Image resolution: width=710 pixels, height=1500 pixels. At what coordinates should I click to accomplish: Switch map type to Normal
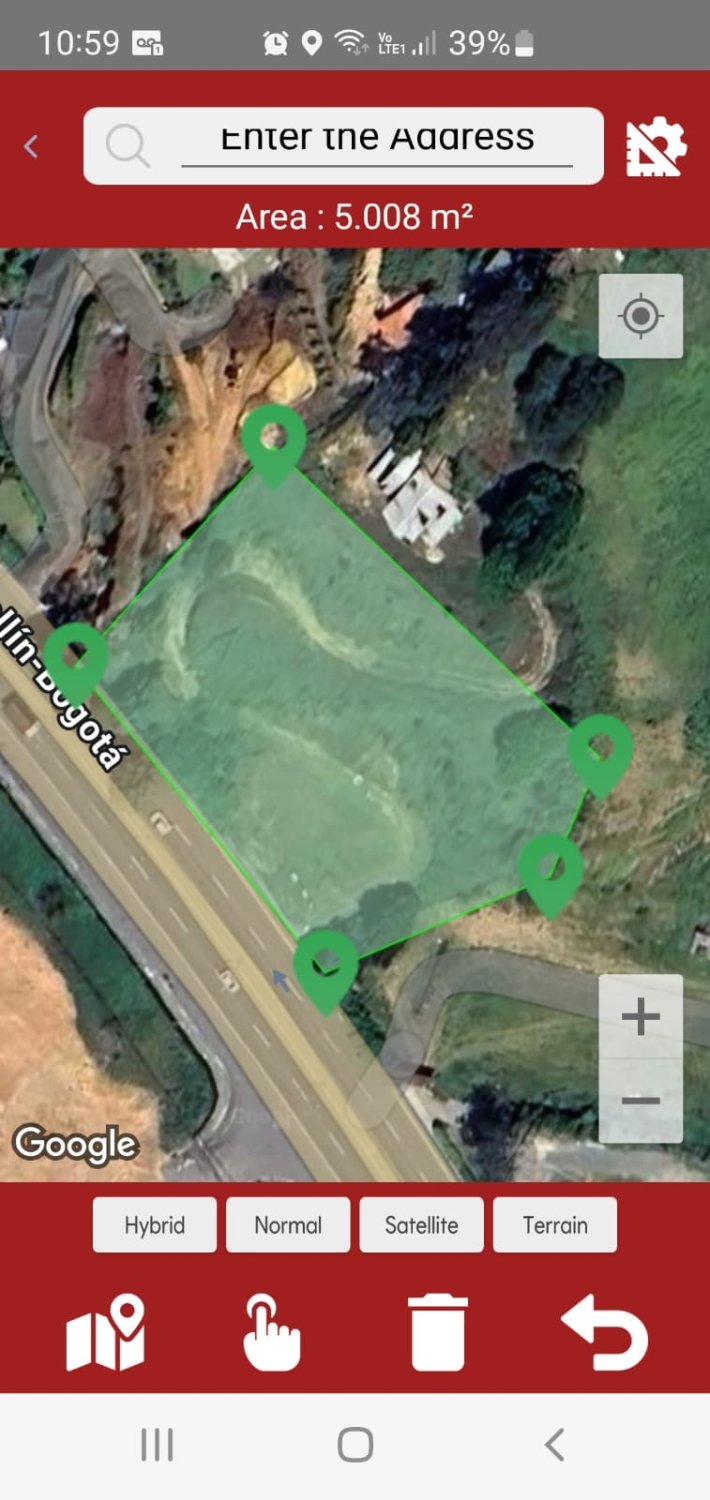coord(288,1225)
